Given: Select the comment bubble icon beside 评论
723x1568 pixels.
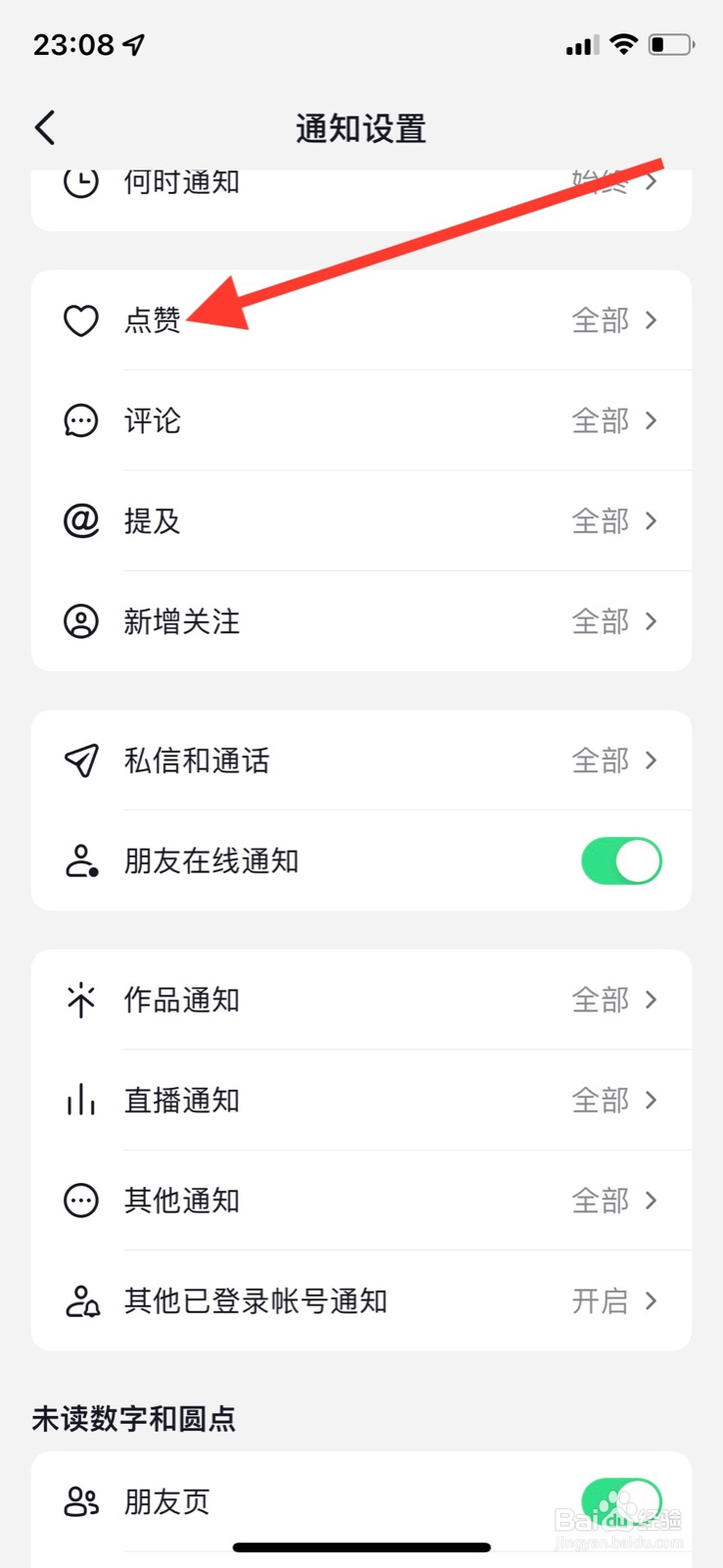Looking at the screenshot, I should (x=80, y=421).
